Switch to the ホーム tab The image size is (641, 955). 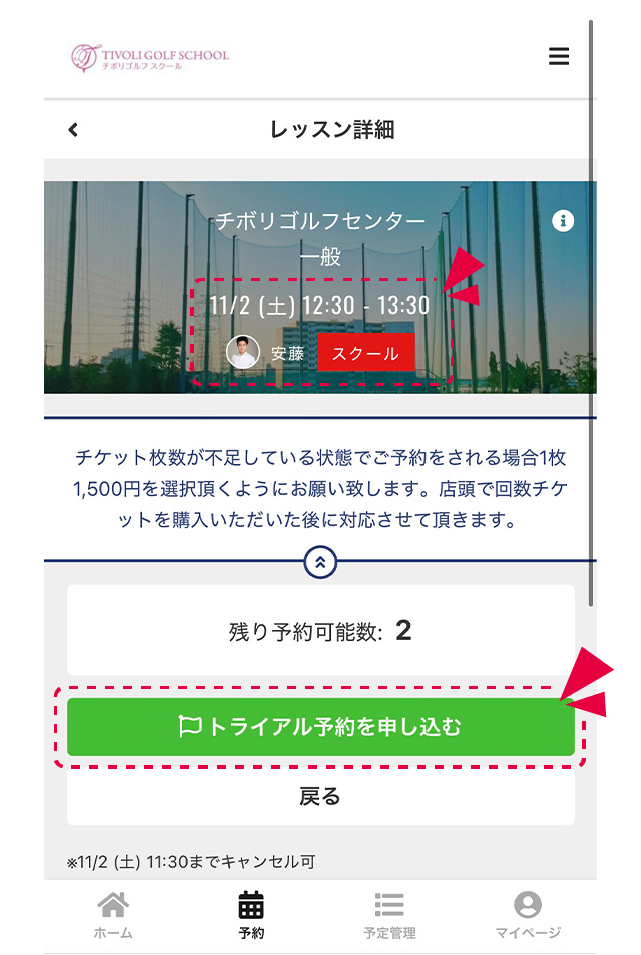coord(112,915)
